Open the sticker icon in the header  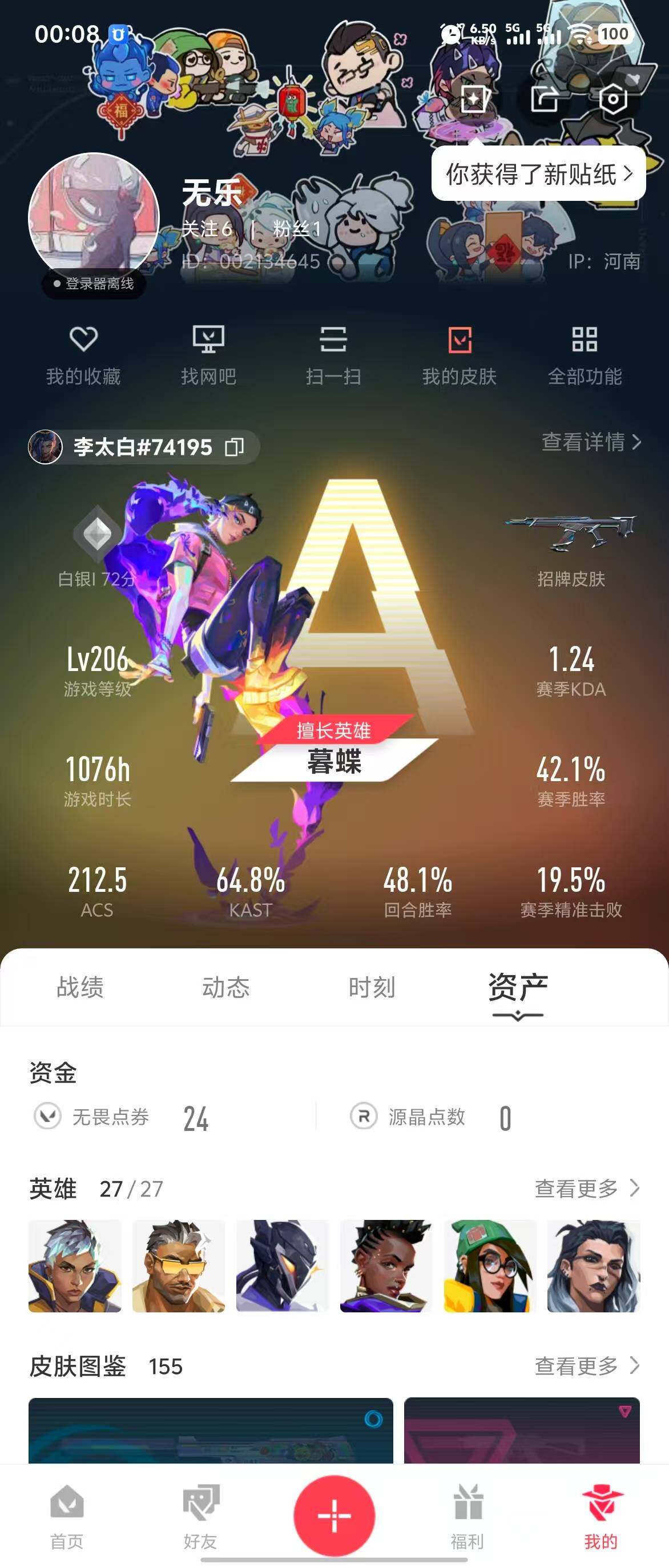tap(474, 99)
